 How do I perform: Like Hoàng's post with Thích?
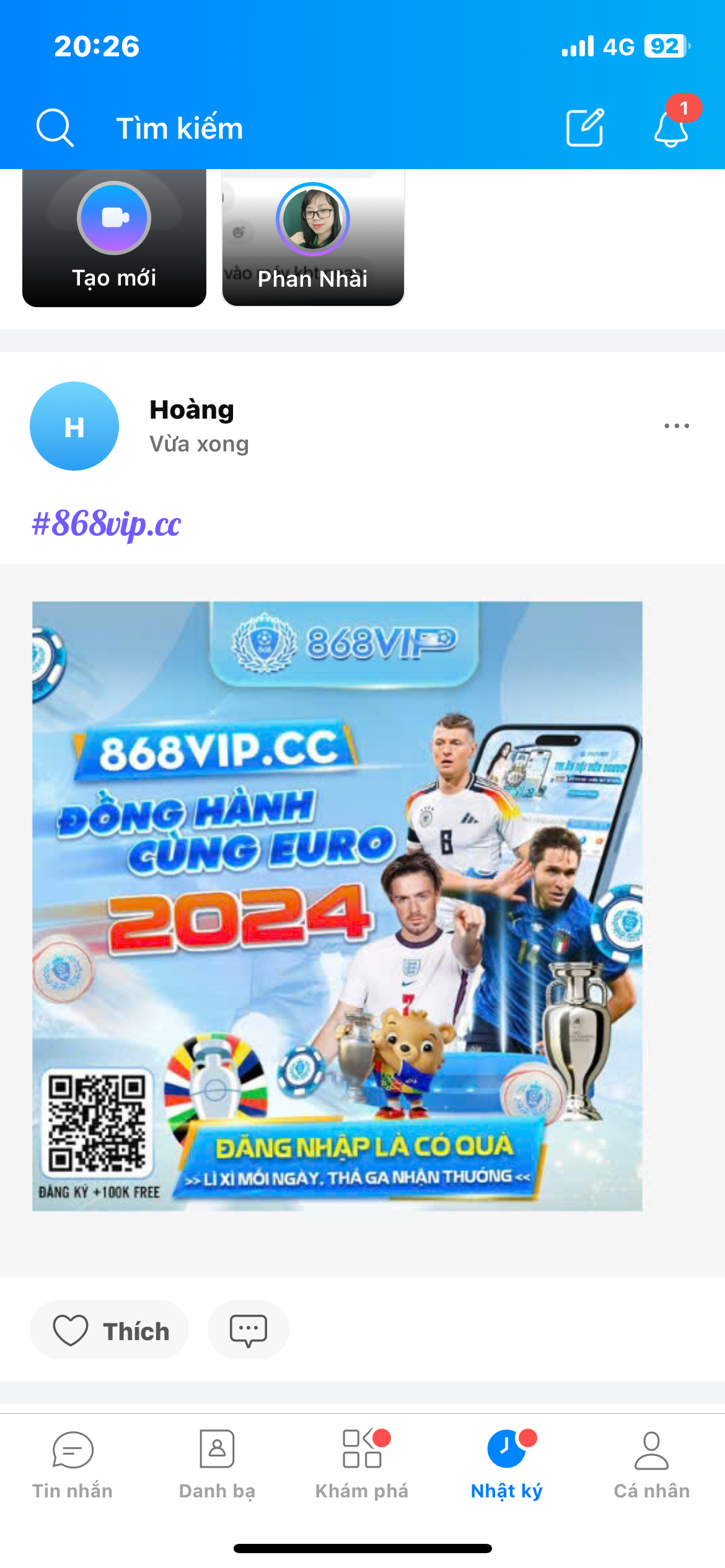click(110, 1330)
